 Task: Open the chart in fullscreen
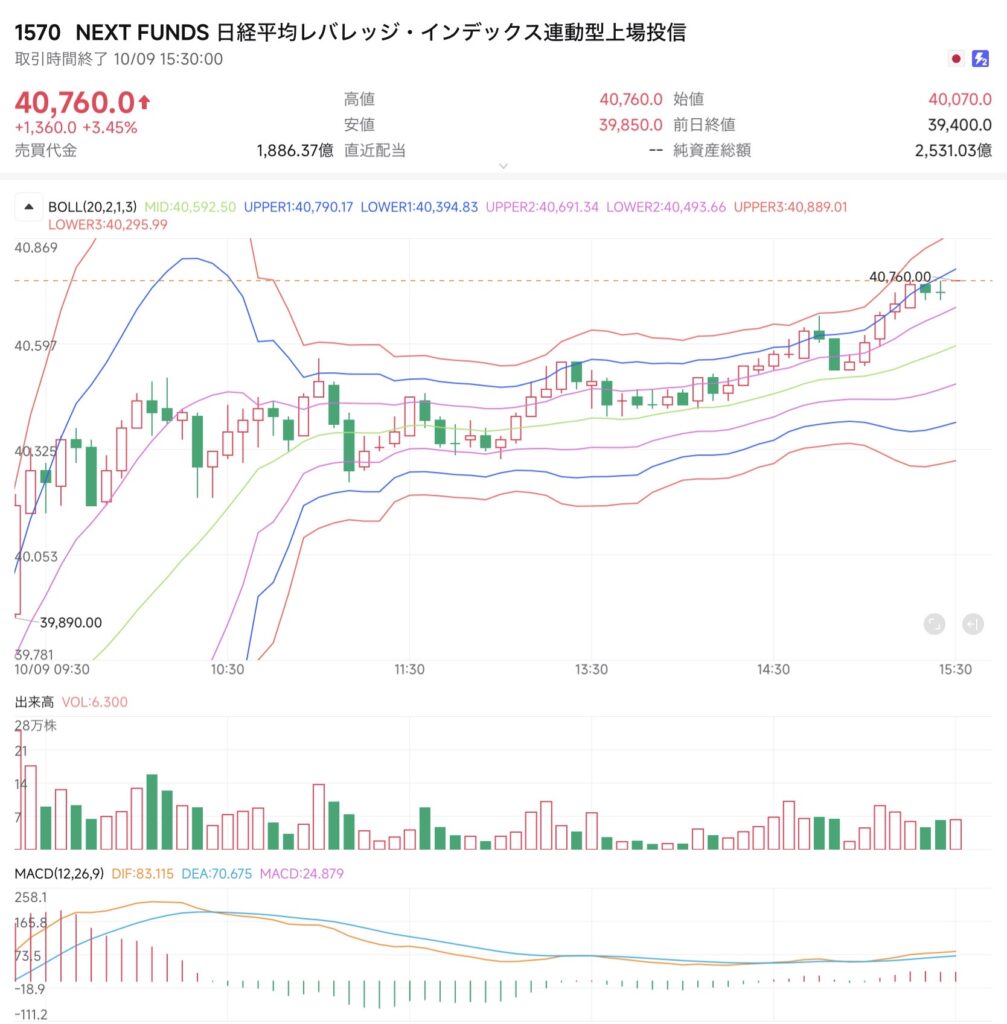pyautogui.click(x=934, y=624)
